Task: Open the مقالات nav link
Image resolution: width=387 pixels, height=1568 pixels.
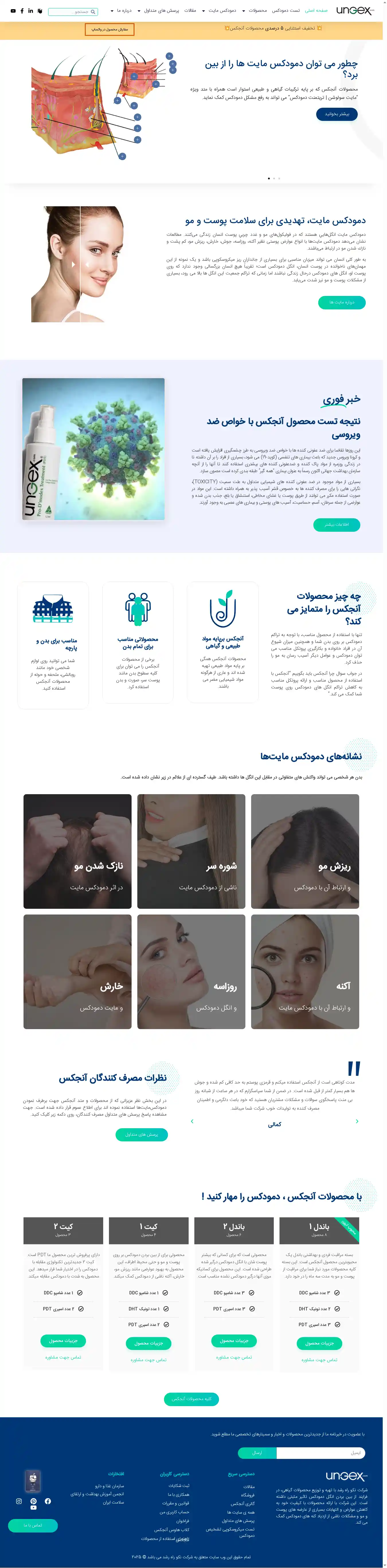Action: tap(190, 11)
